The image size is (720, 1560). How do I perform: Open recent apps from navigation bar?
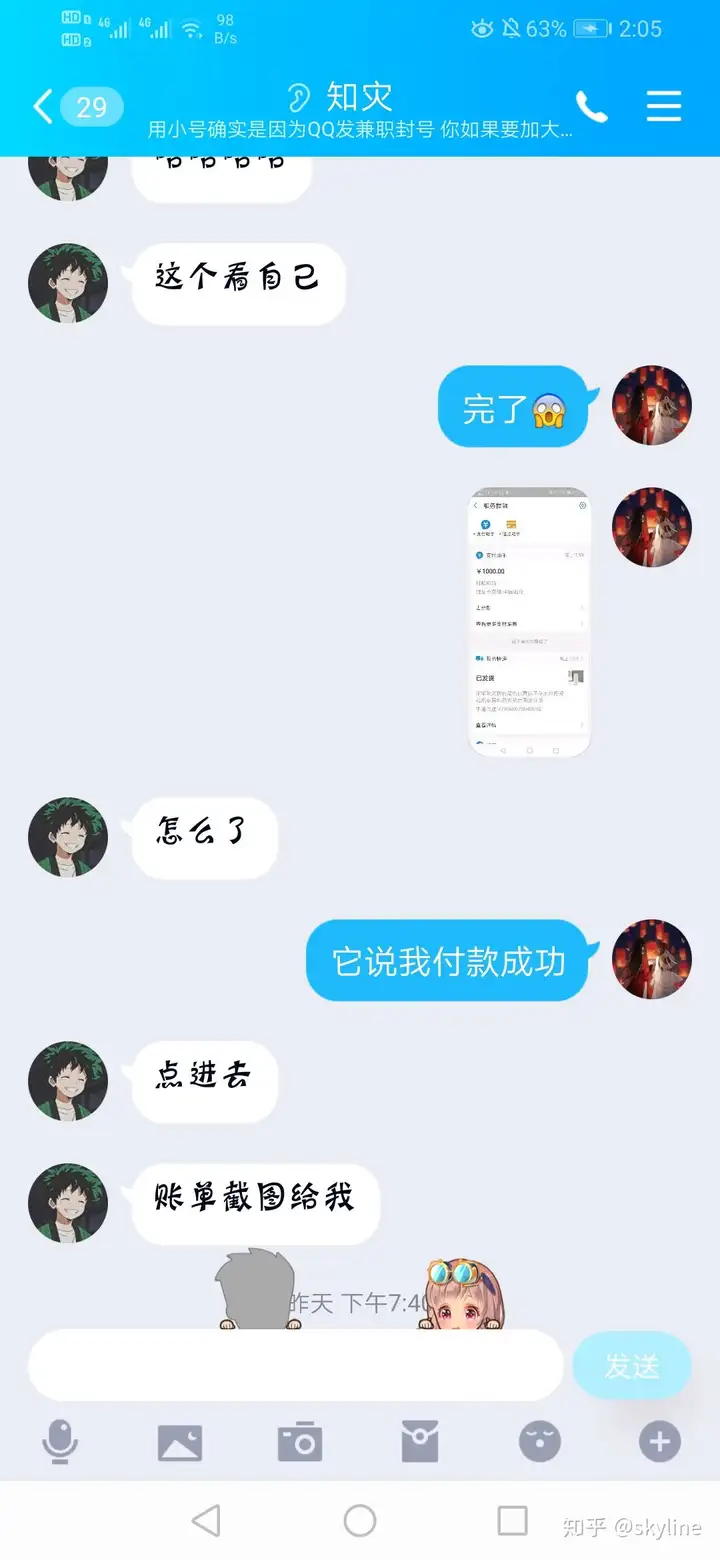click(x=512, y=1521)
